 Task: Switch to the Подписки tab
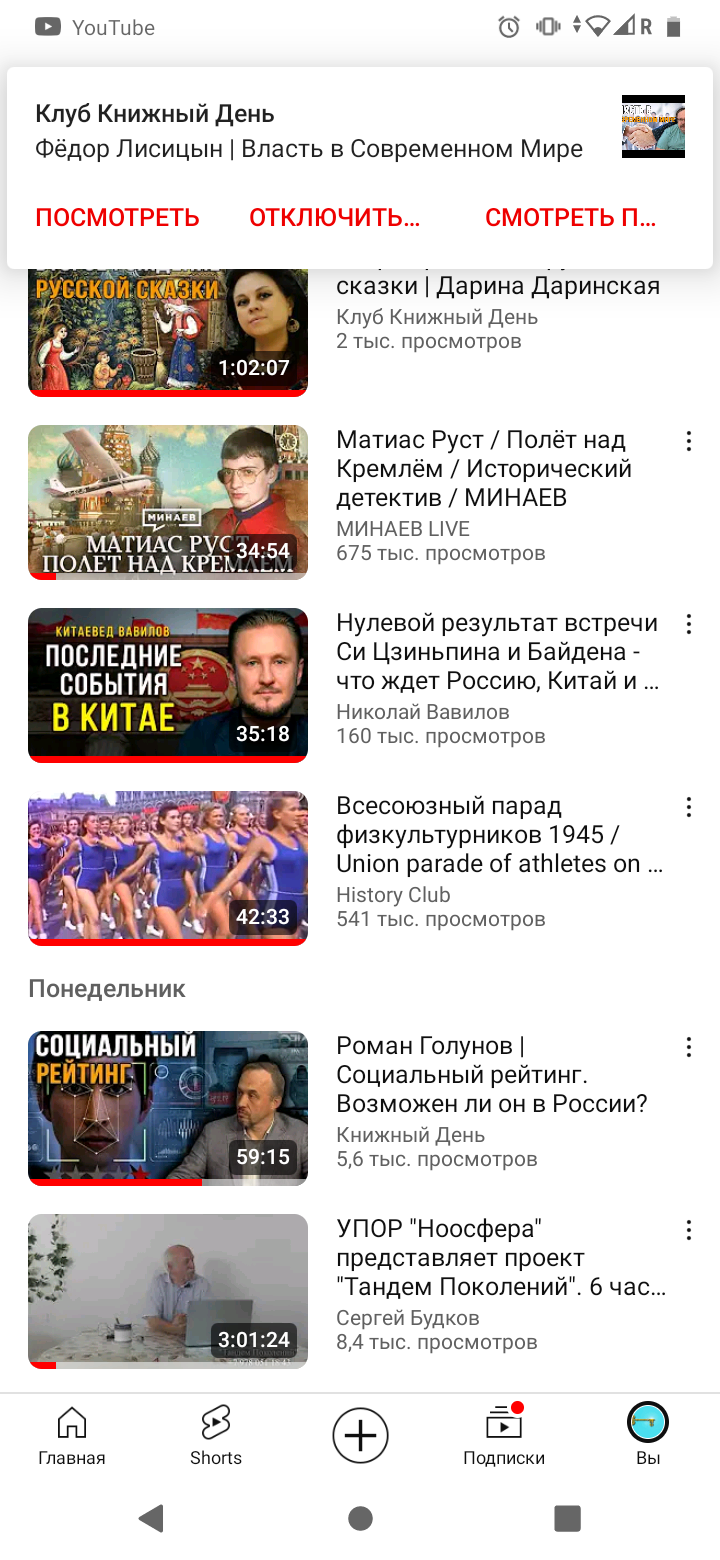[x=504, y=1436]
